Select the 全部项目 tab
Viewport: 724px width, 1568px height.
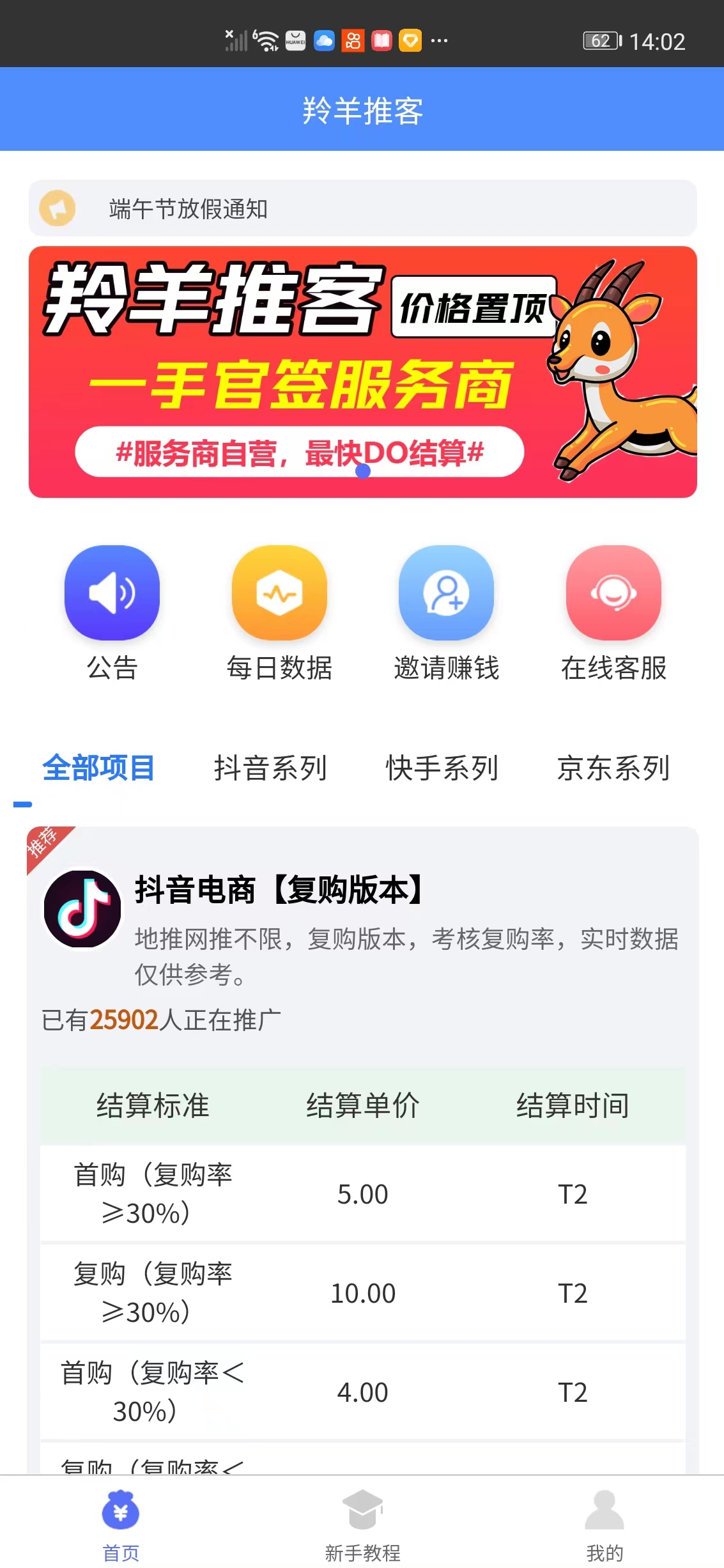coord(98,769)
